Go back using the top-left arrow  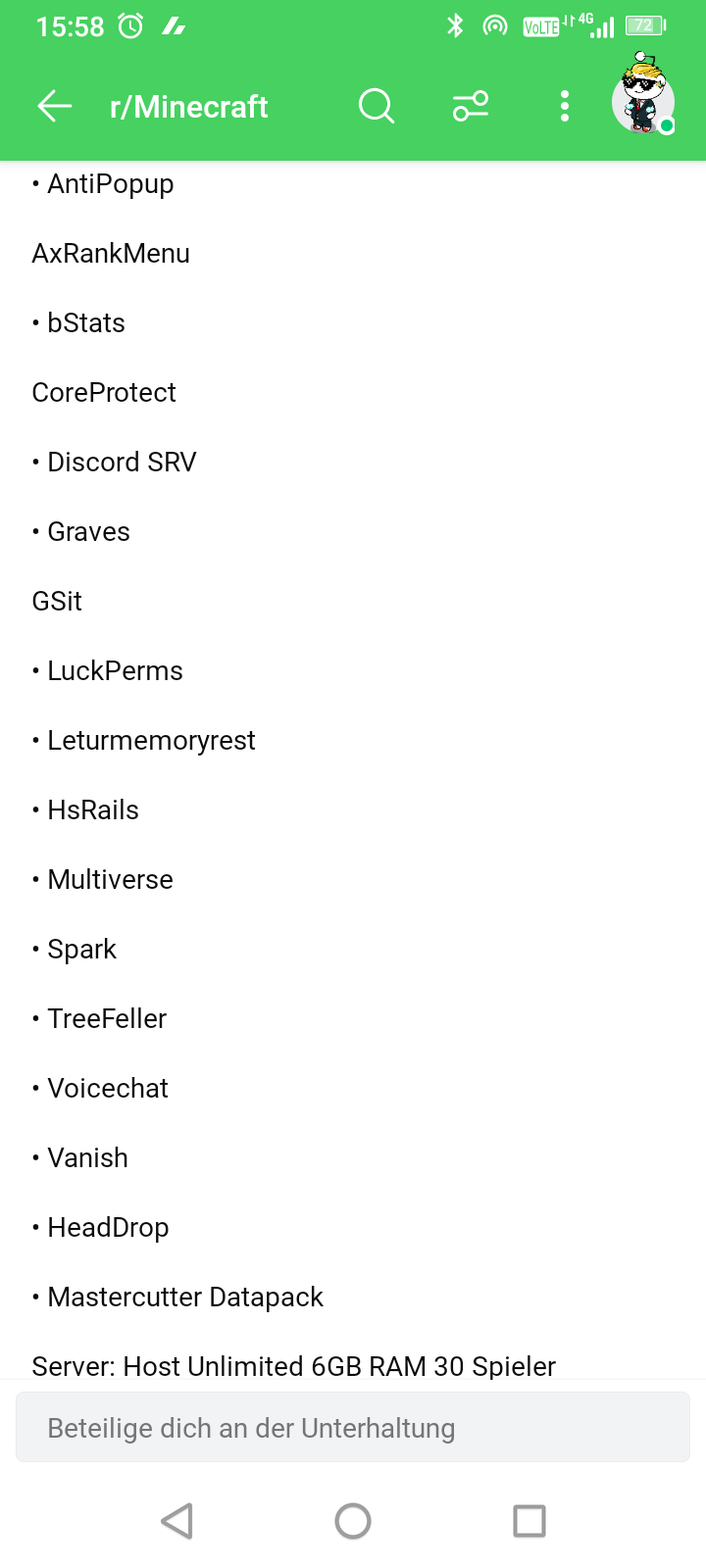(55, 106)
